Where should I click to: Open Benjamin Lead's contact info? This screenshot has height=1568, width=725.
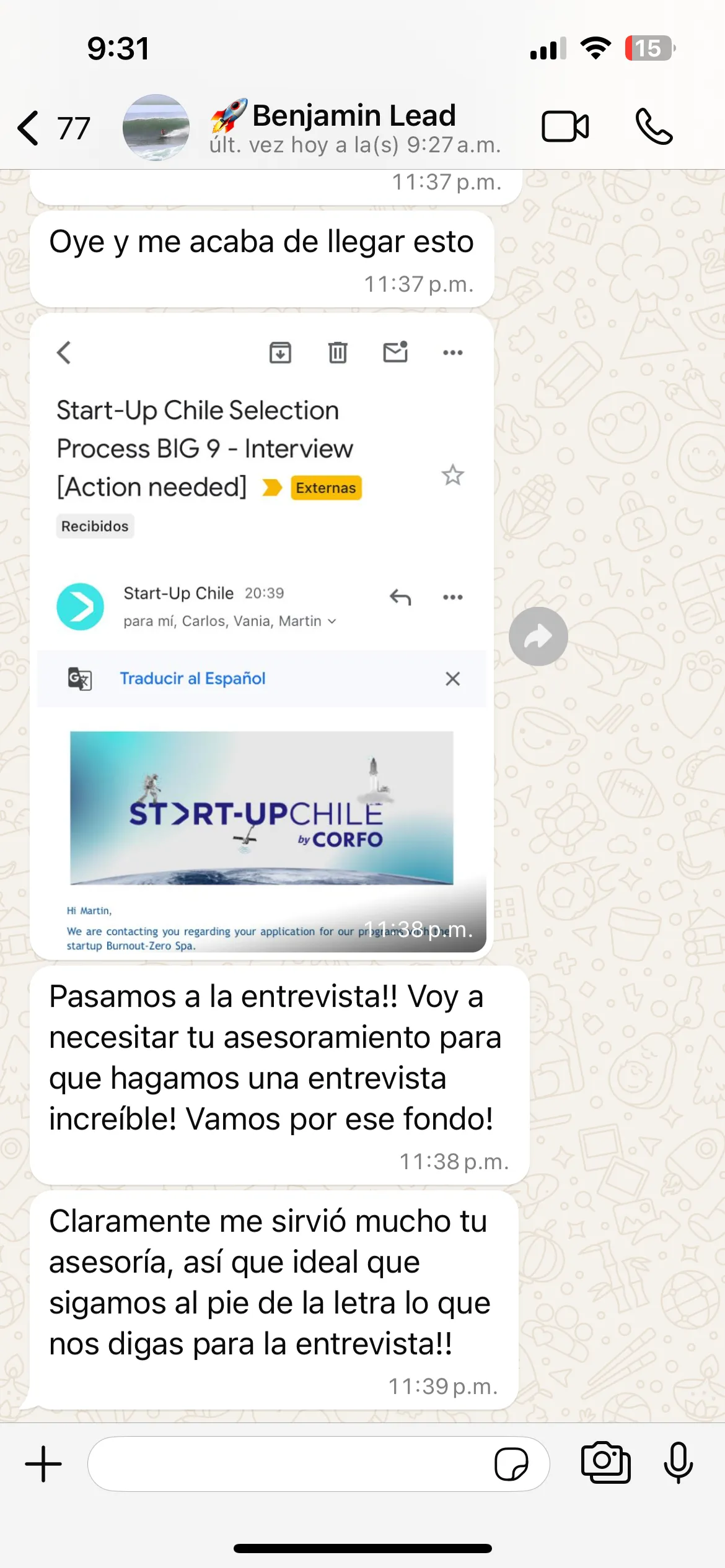(354, 128)
